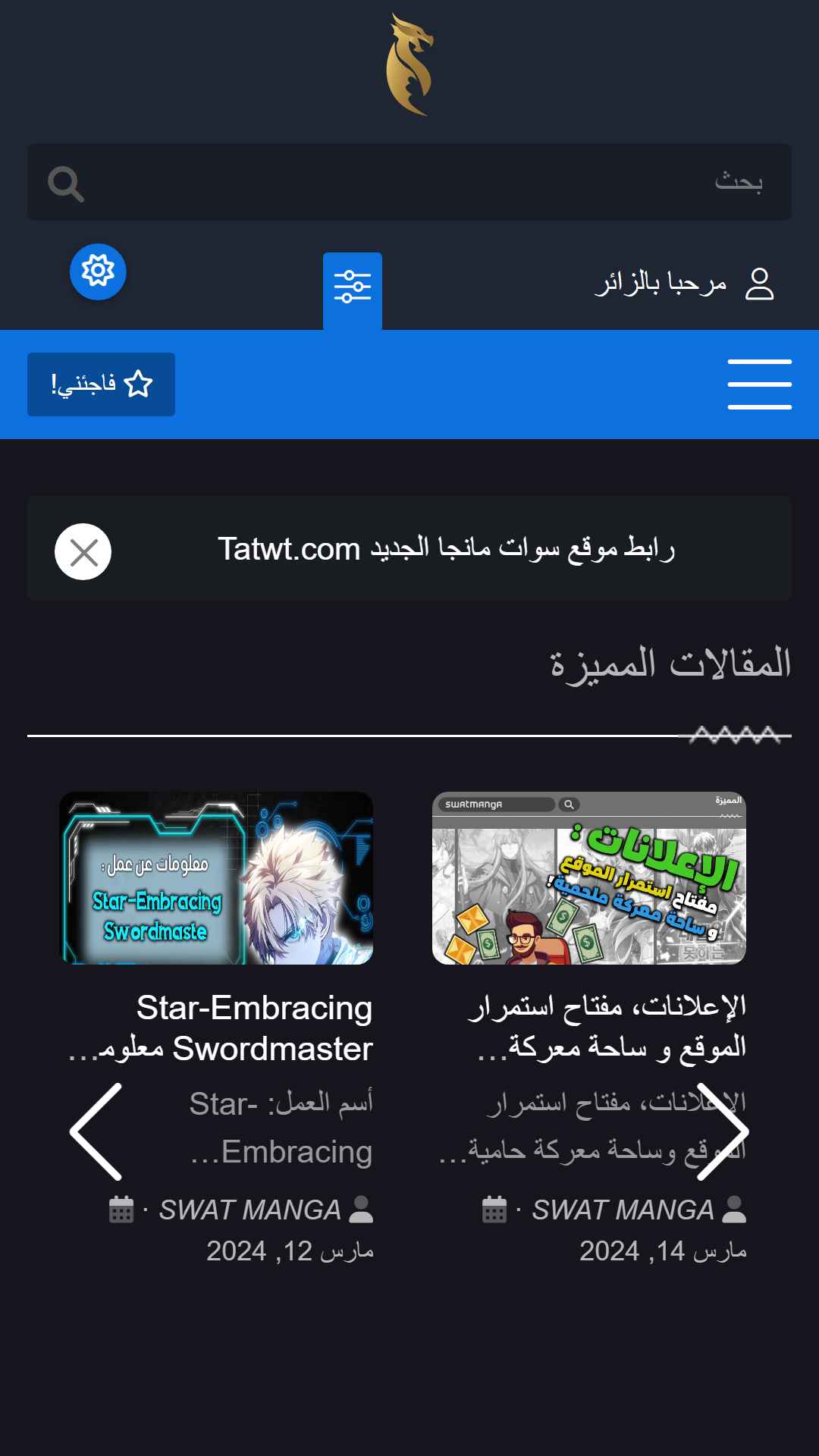Open the visitor account مرحبا بالزائر

click(x=684, y=284)
